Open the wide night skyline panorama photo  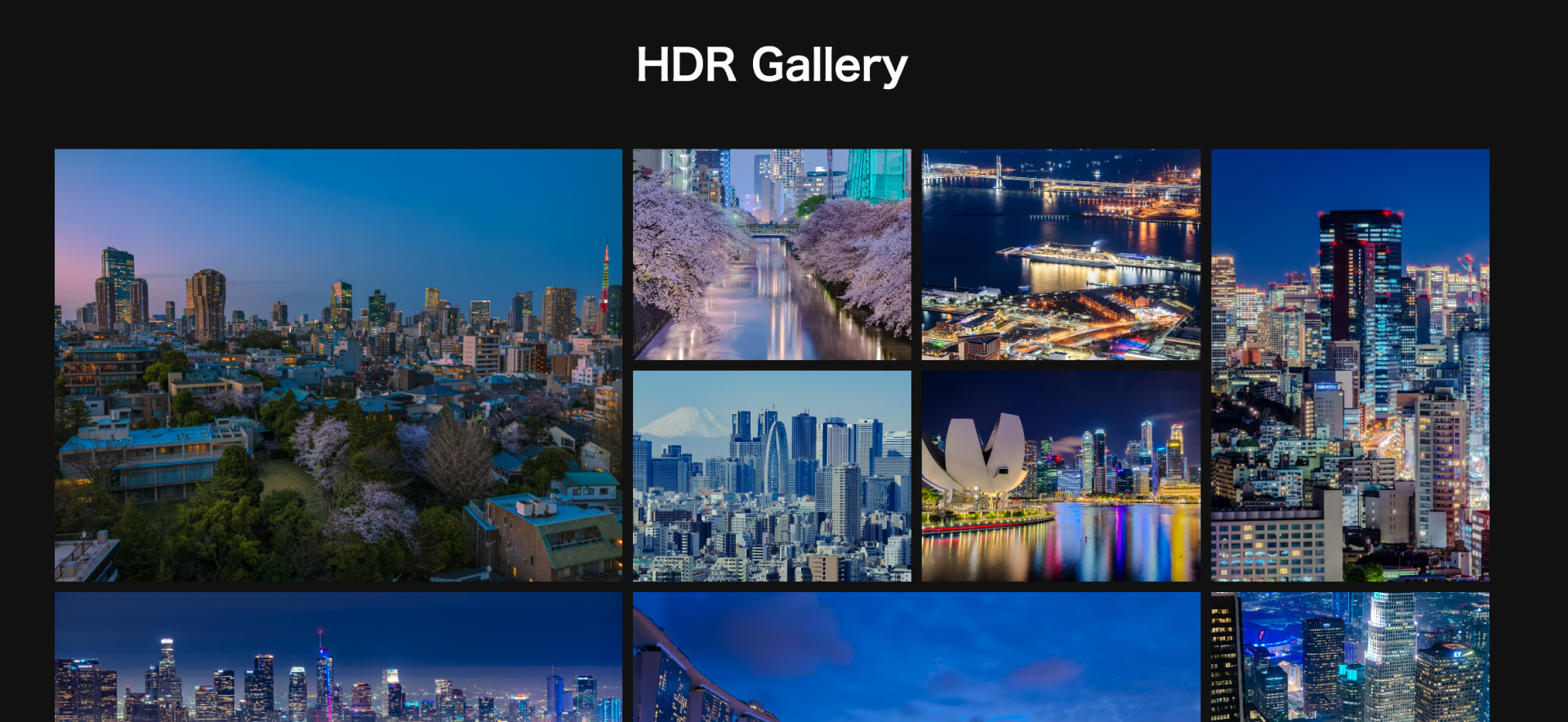point(338,657)
